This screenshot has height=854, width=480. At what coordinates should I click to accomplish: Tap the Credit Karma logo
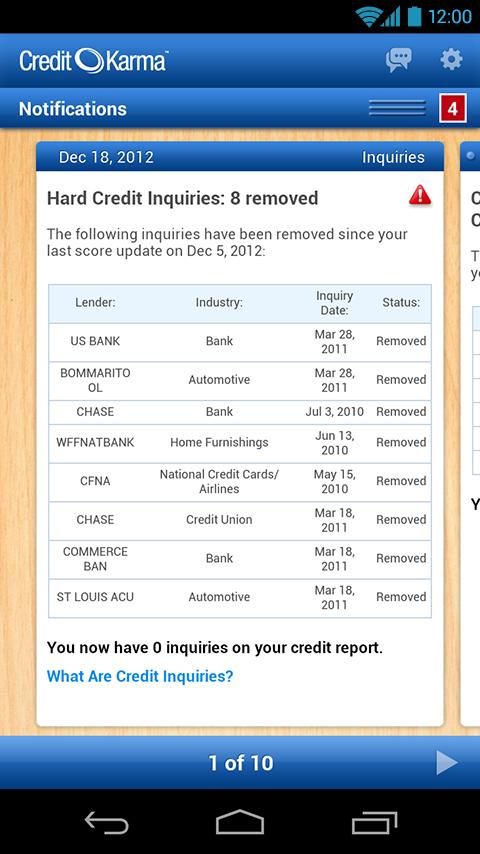point(94,60)
